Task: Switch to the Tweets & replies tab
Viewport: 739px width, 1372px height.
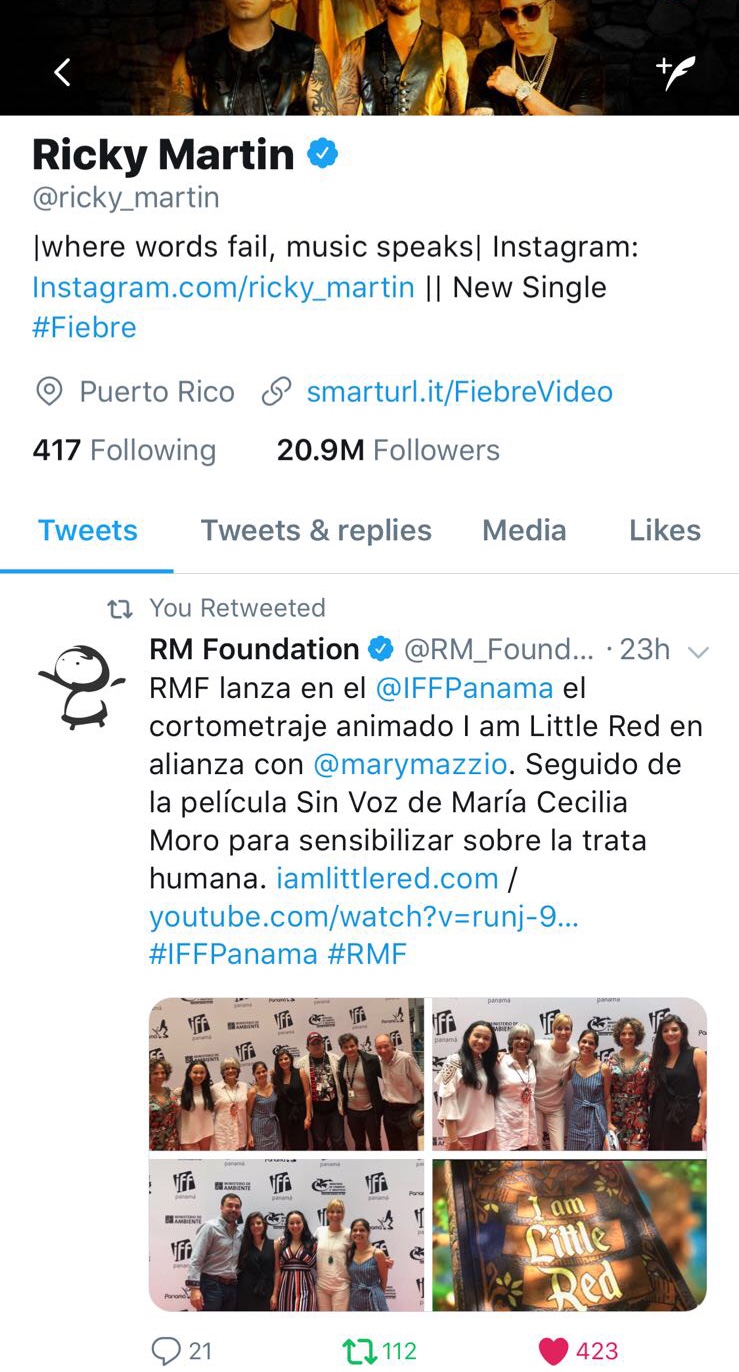Action: pos(316,530)
